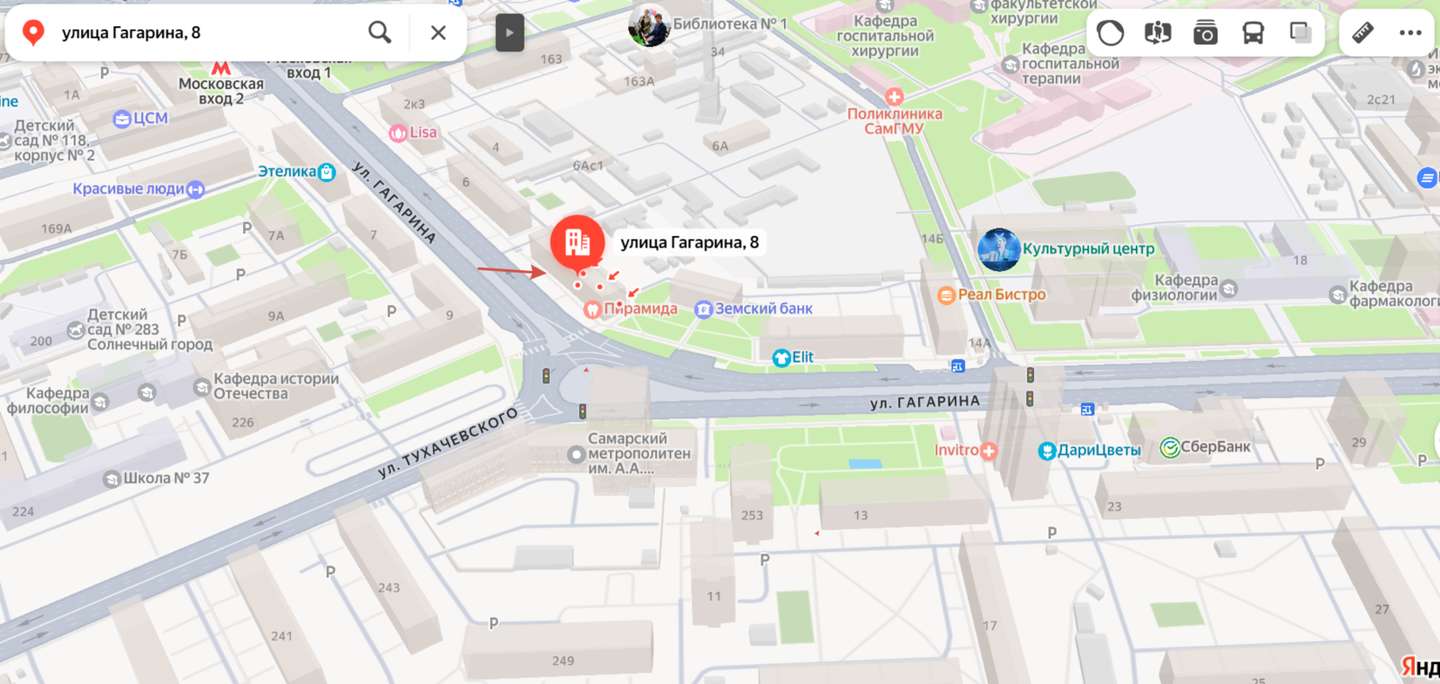The width and height of the screenshot is (1440, 684).
Task: Open Invitro place on map
Action: pyautogui.click(x=989, y=450)
